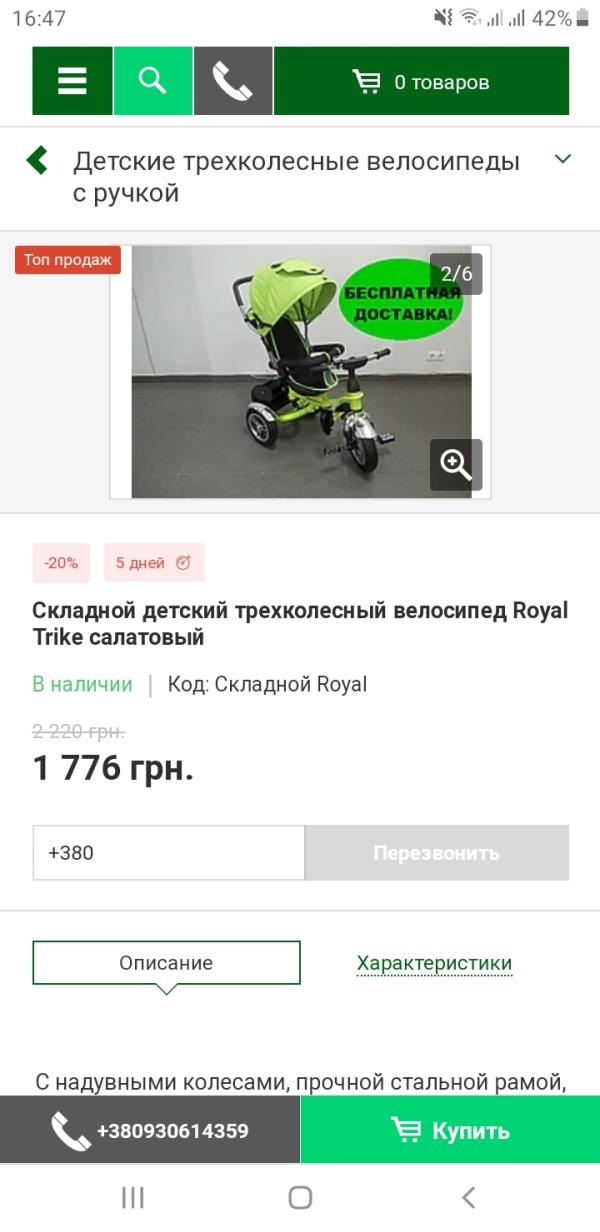Image resolution: width=600 pixels, height=1232 pixels.
Task: Open the site search
Action: (152, 81)
